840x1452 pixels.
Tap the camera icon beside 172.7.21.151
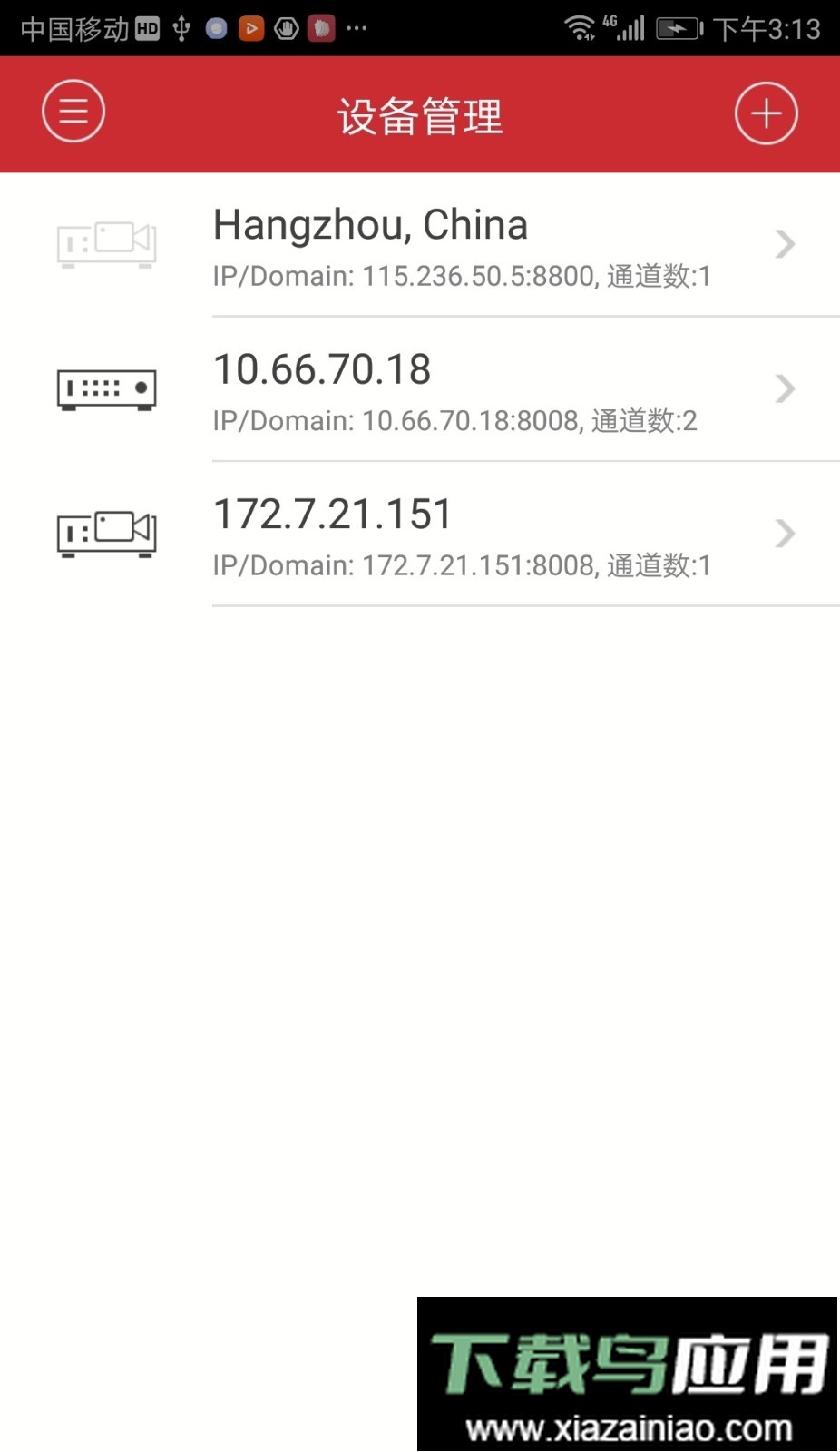(x=106, y=534)
